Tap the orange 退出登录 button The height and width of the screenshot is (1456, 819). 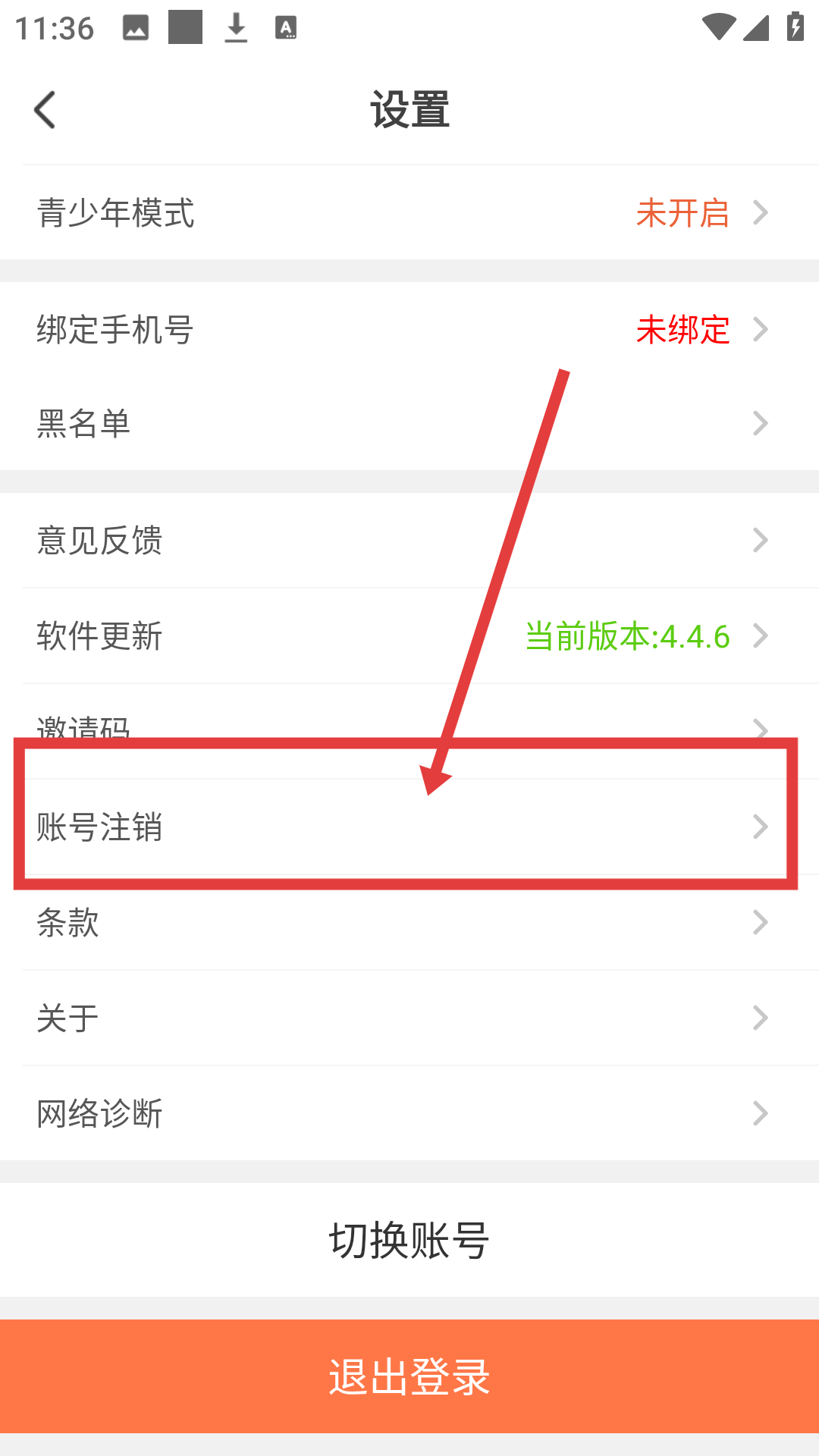click(x=409, y=1376)
